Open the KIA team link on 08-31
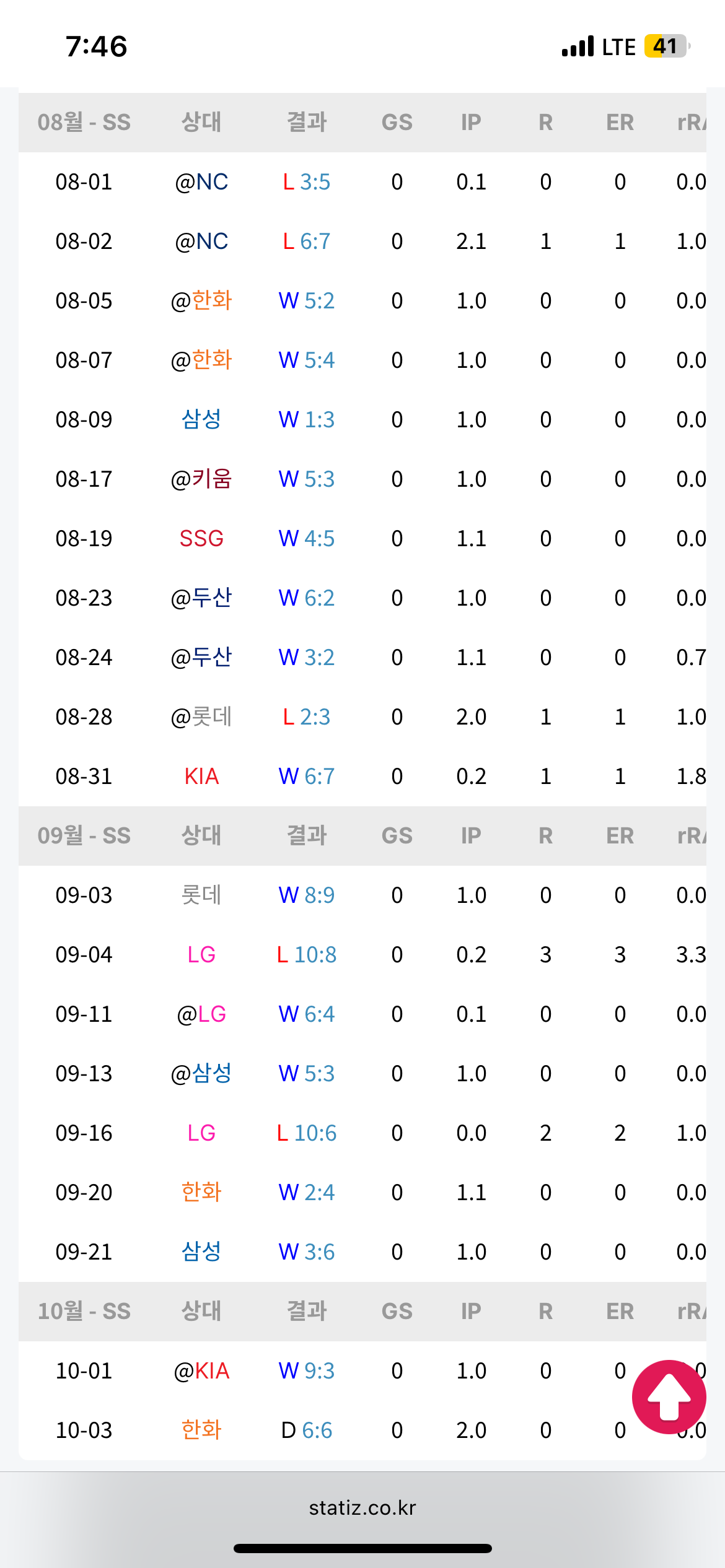This screenshot has width=725, height=1568. pos(201,777)
